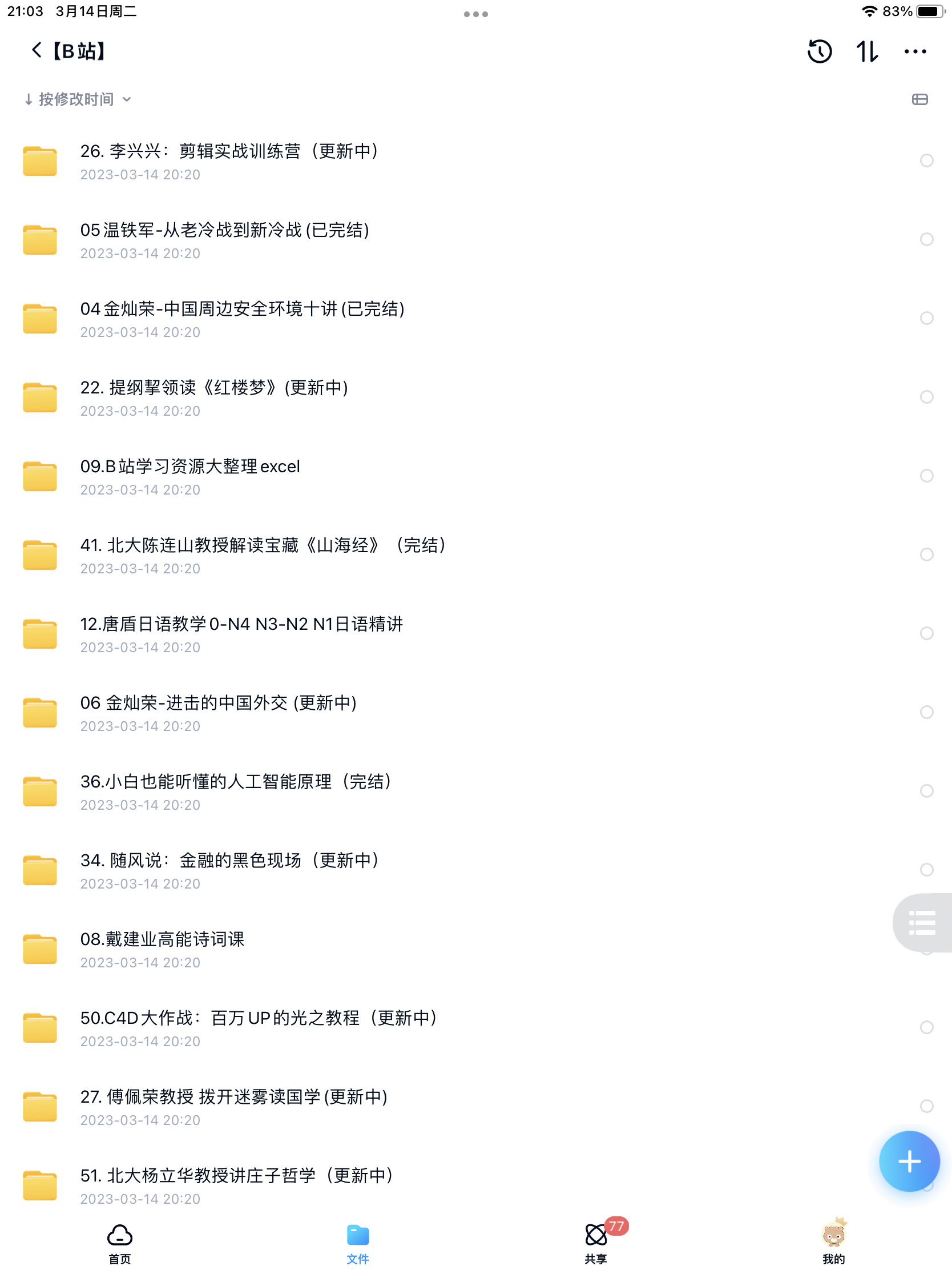Screen dimensions: 952x1270
Task: Select the 04 金灿荣-中国周边安全环境十讲 radio circle
Action: point(926,318)
